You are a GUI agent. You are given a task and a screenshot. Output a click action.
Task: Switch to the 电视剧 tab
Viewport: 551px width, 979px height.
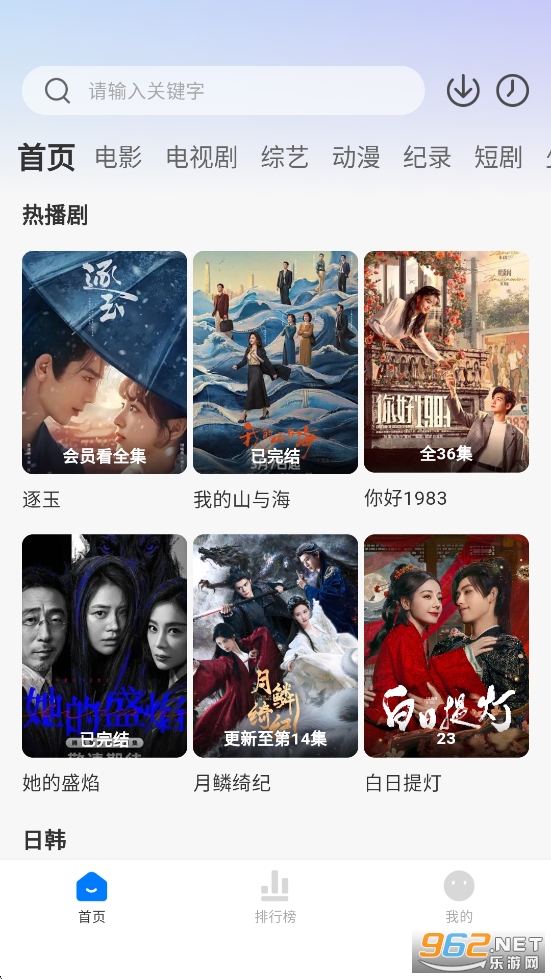point(202,157)
